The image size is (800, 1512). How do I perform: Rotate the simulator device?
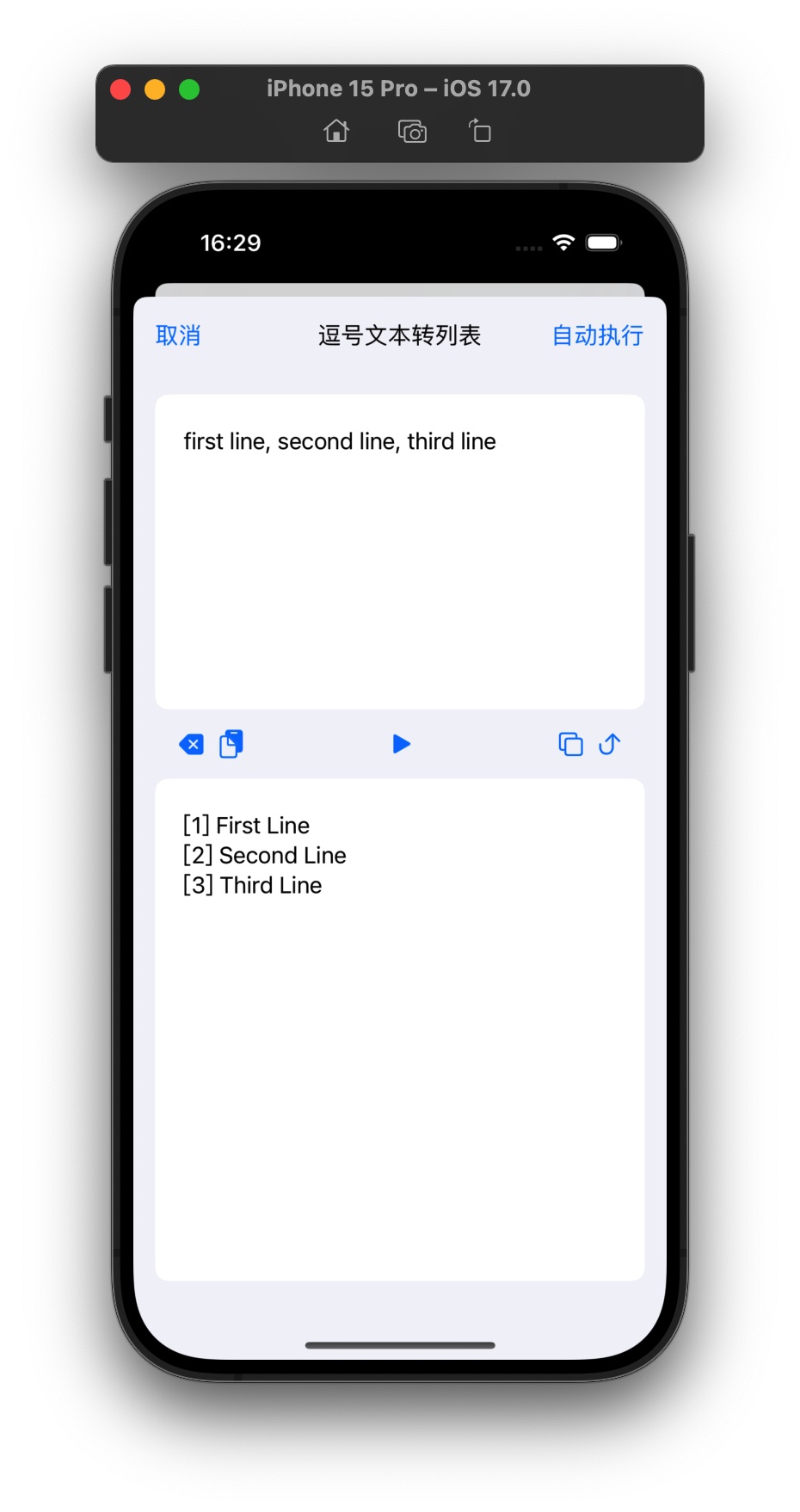pyautogui.click(x=480, y=132)
